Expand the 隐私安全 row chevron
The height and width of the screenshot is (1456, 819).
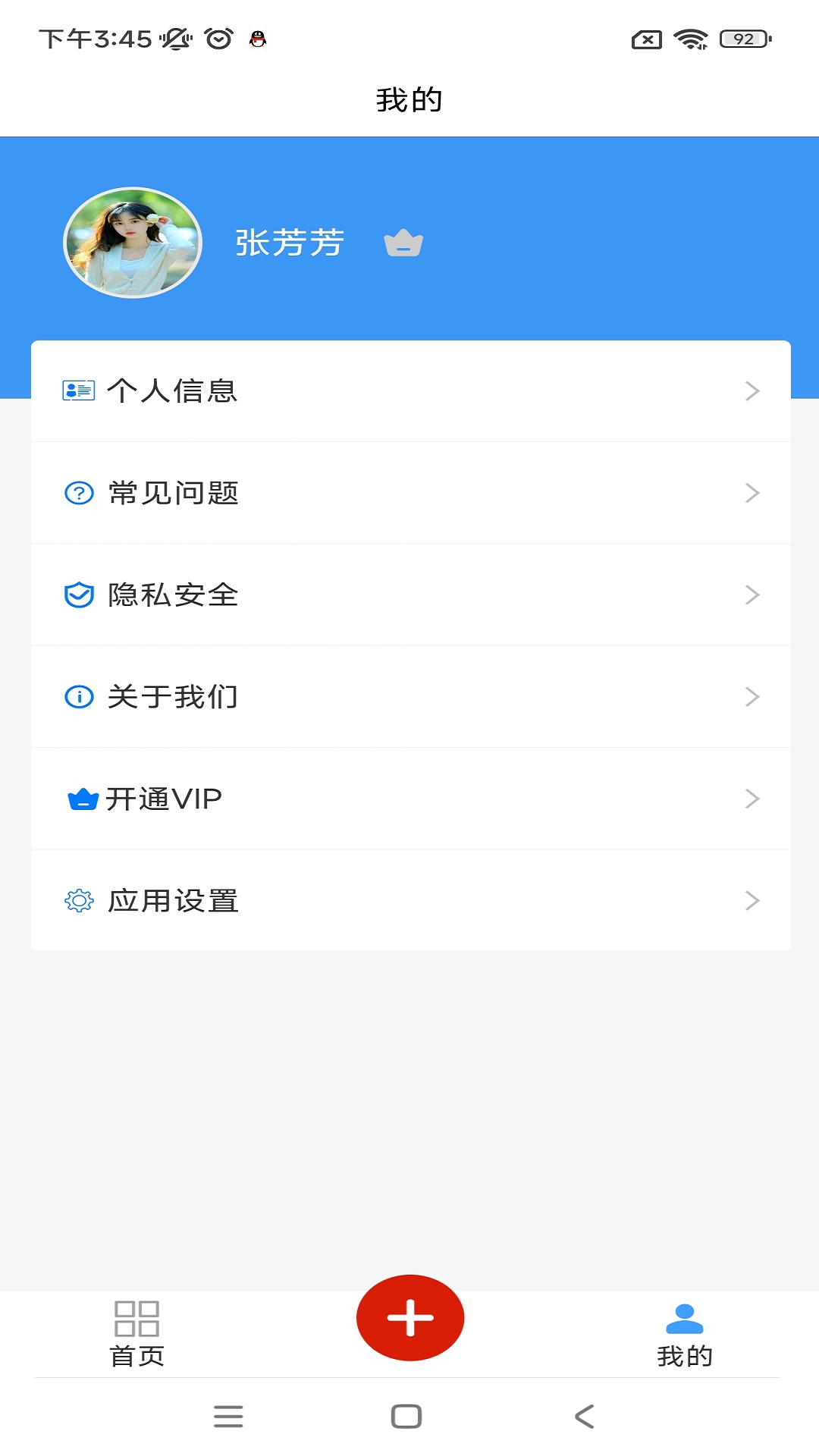[x=752, y=595]
